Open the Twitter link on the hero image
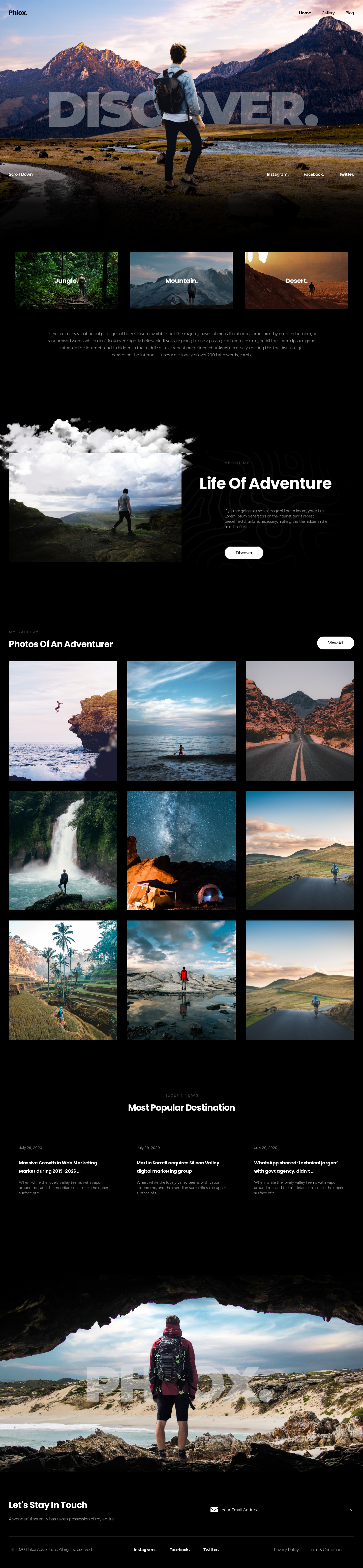 click(346, 174)
